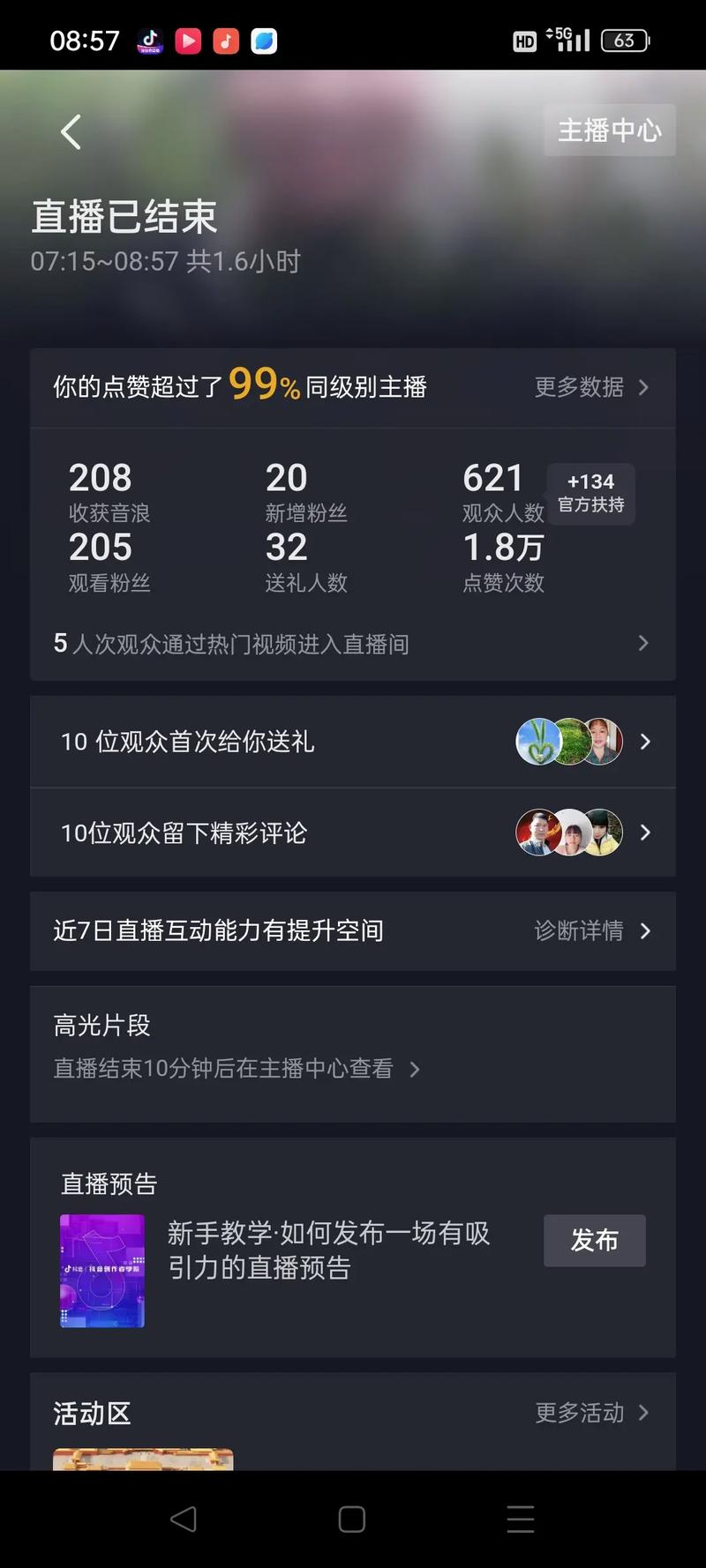Tap the music note icon in the status bar
The width and height of the screenshot is (706, 1568).
[x=225, y=40]
